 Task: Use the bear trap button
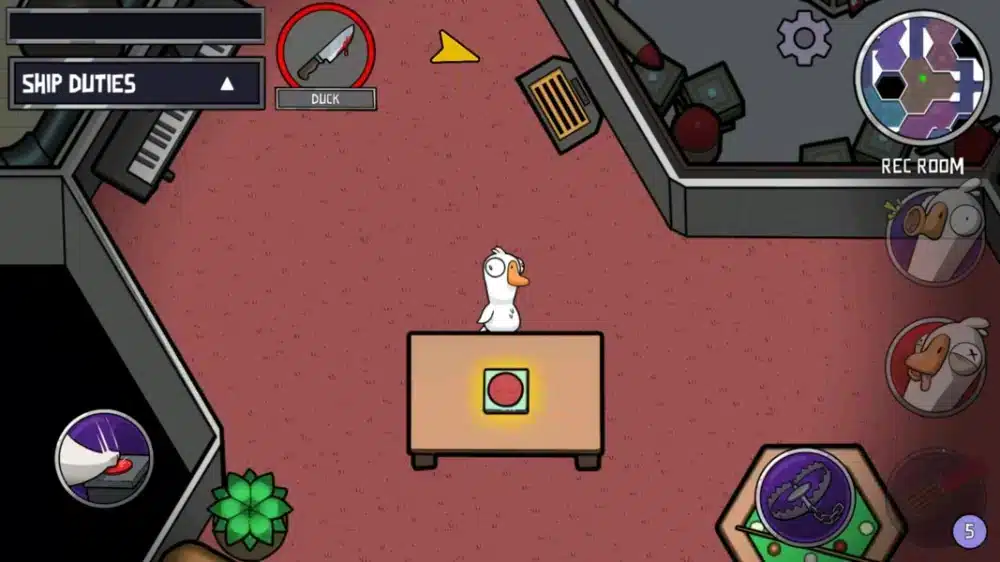(805, 498)
